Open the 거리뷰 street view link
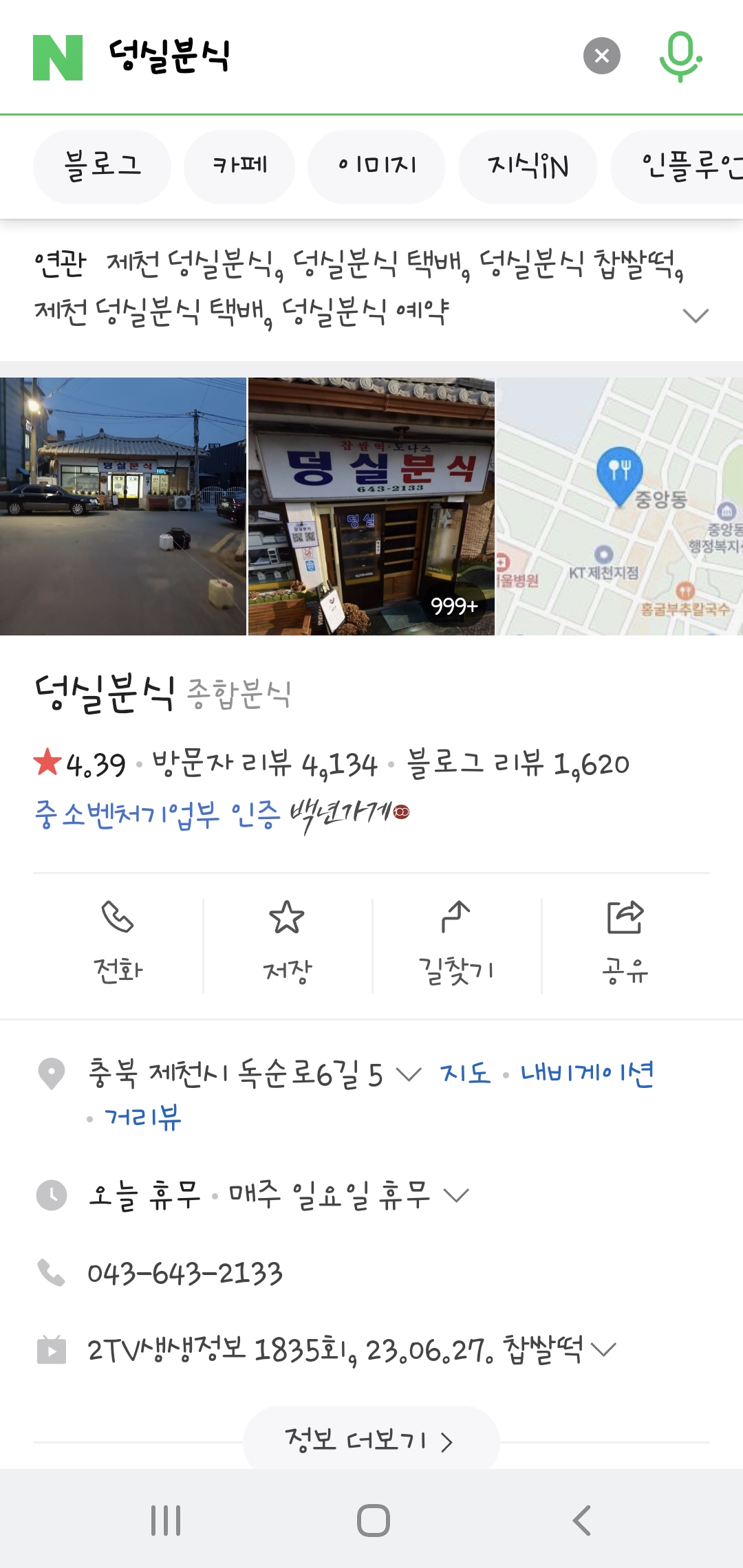 (x=142, y=1117)
